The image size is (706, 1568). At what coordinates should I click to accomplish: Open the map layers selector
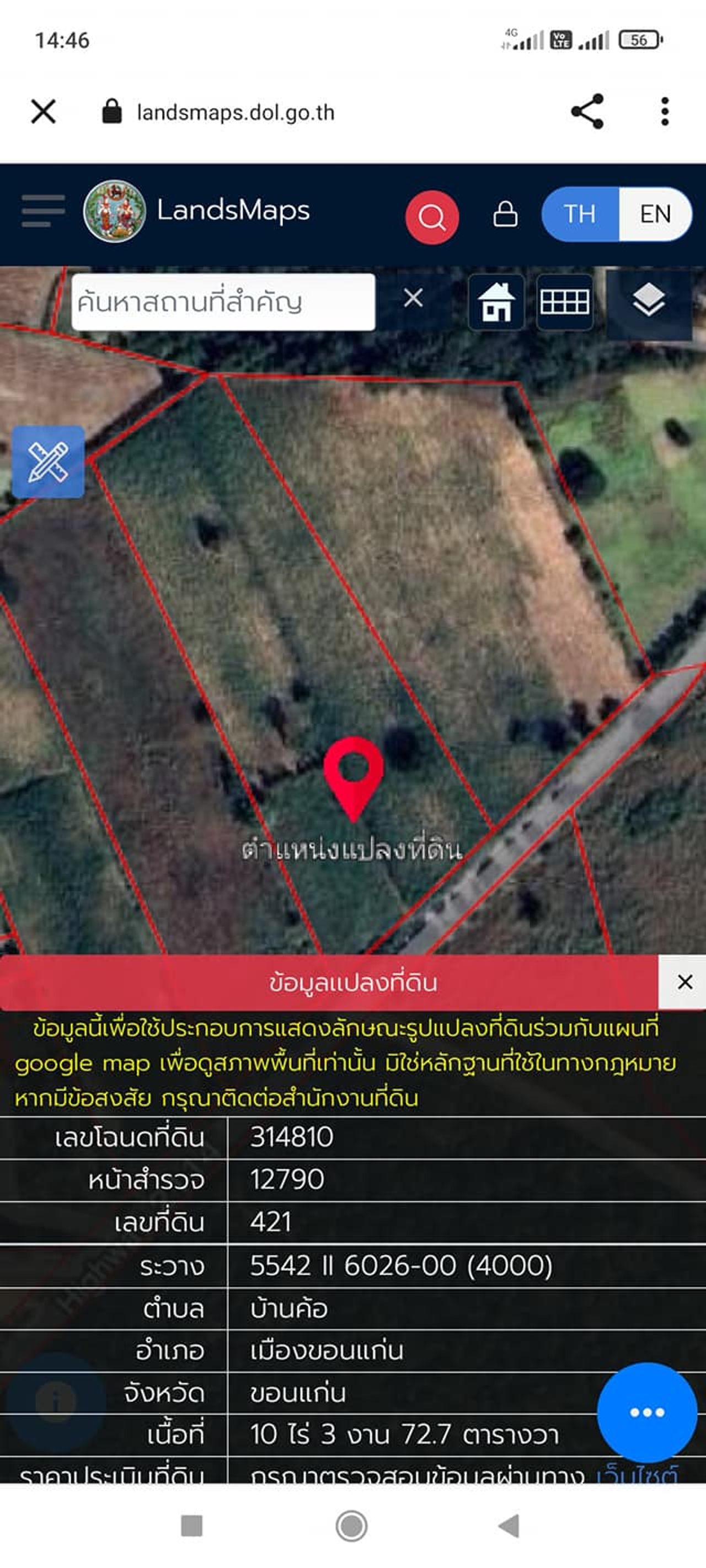click(x=649, y=300)
